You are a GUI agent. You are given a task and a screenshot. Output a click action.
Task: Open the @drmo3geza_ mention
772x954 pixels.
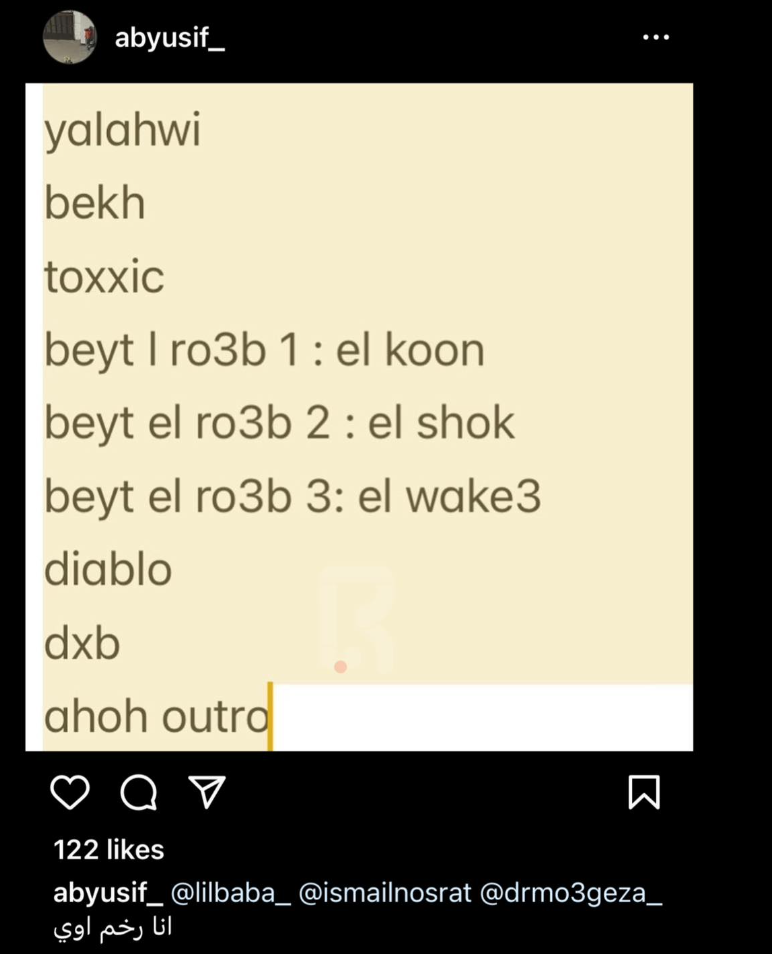(571, 893)
